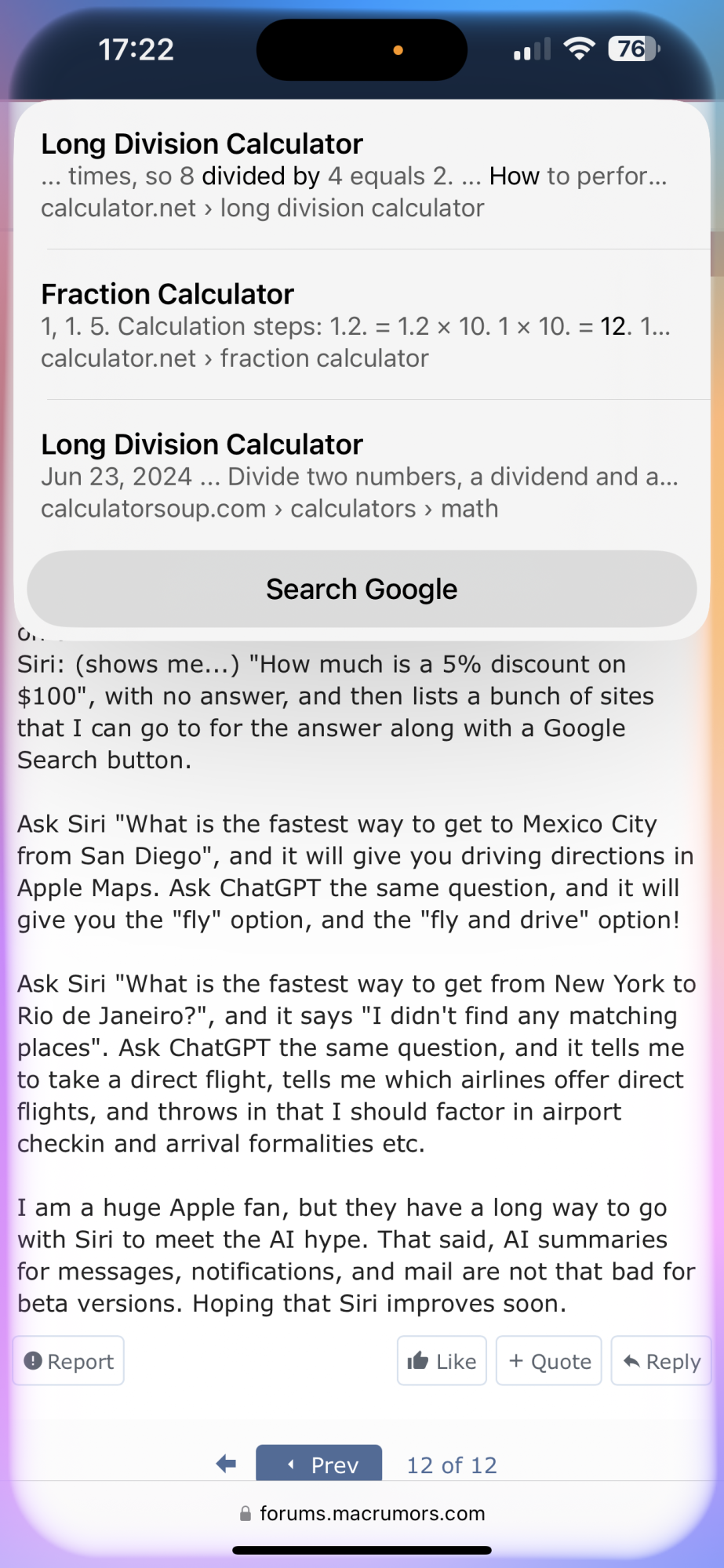
Task: Open the Fraction Calculator result
Action: click(x=361, y=325)
